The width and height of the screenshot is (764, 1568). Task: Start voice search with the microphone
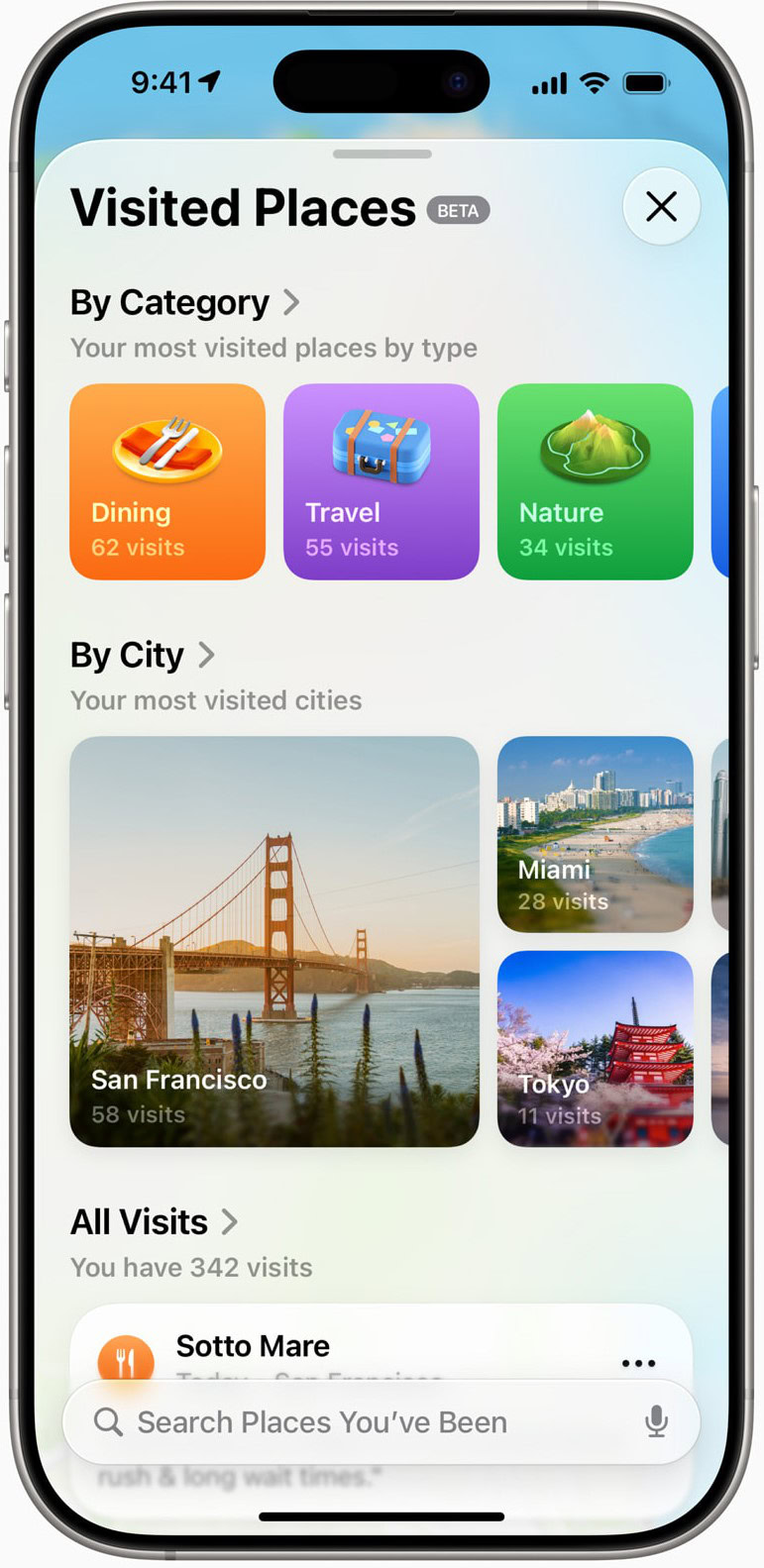(x=656, y=1422)
